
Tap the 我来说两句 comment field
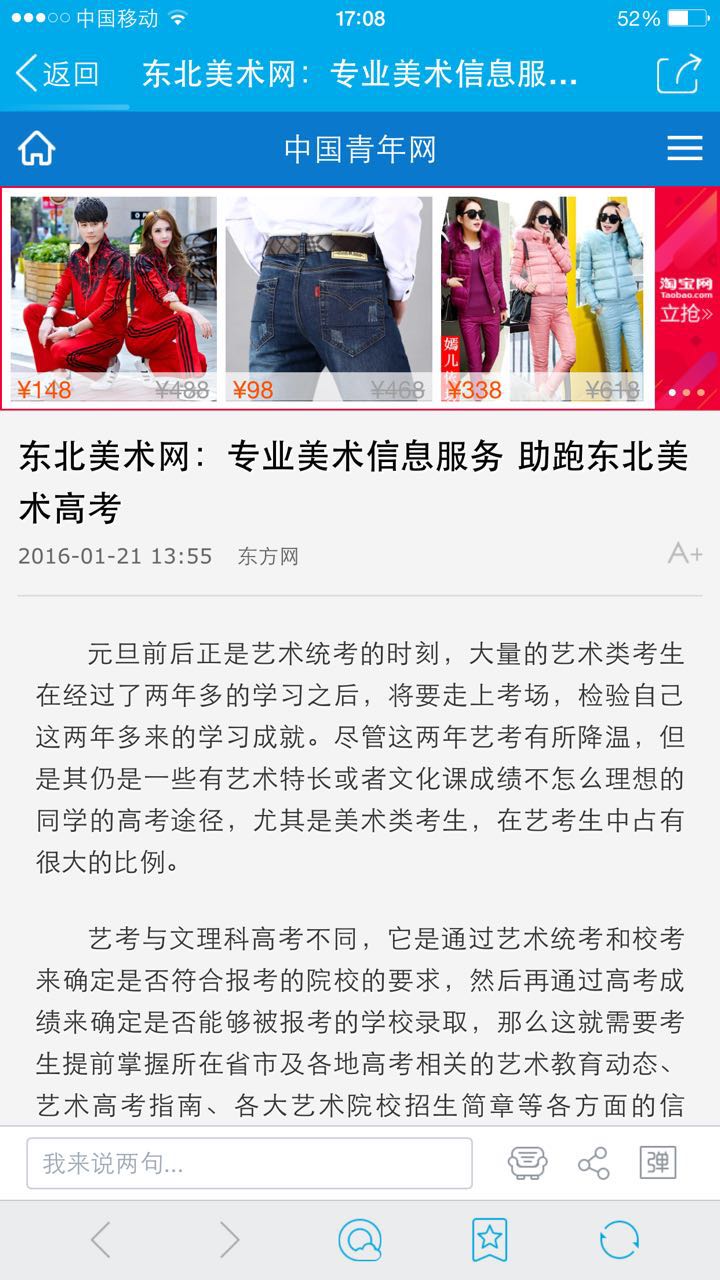coord(249,1163)
